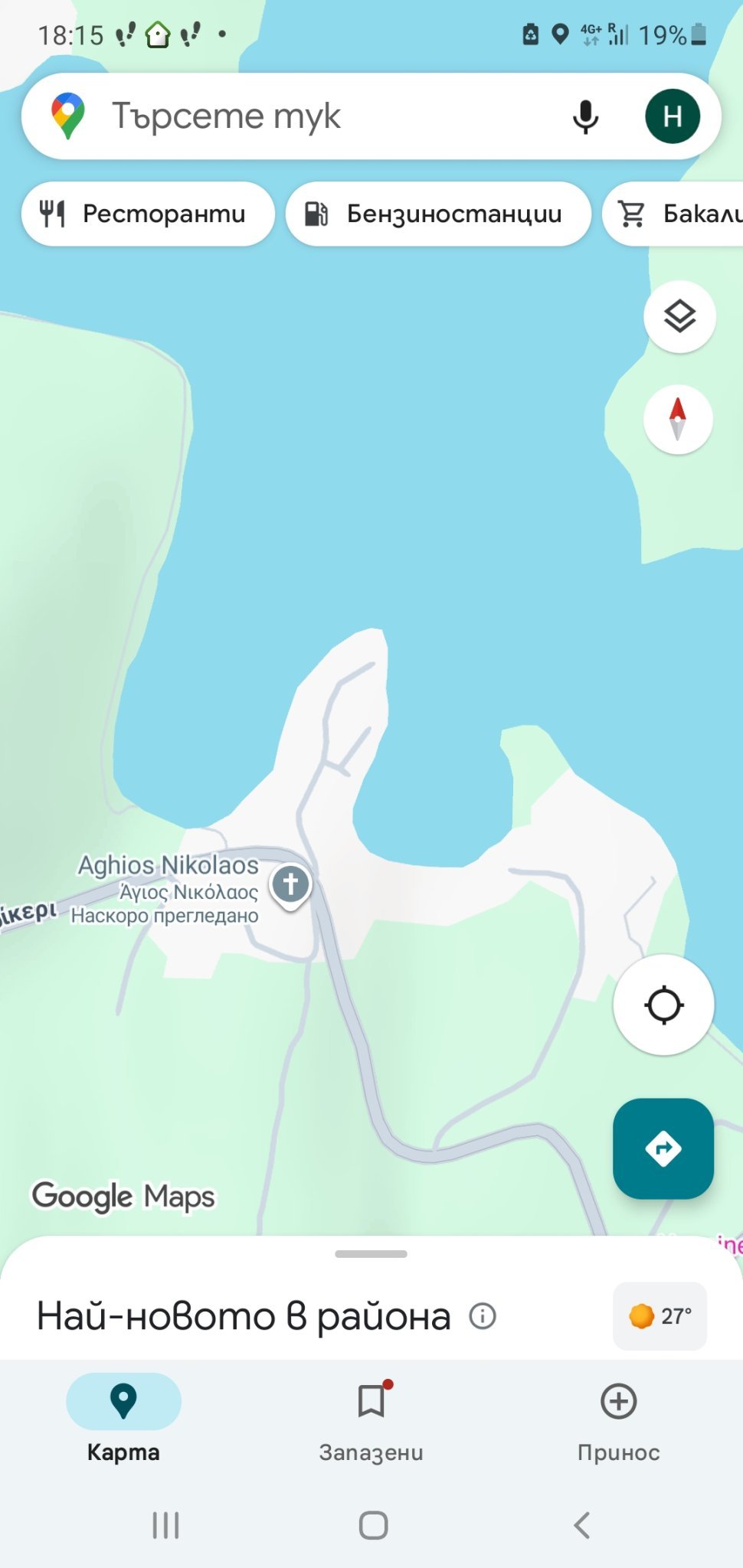Start voice search with the microphone
The height and width of the screenshot is (1568, 743).
585,116
